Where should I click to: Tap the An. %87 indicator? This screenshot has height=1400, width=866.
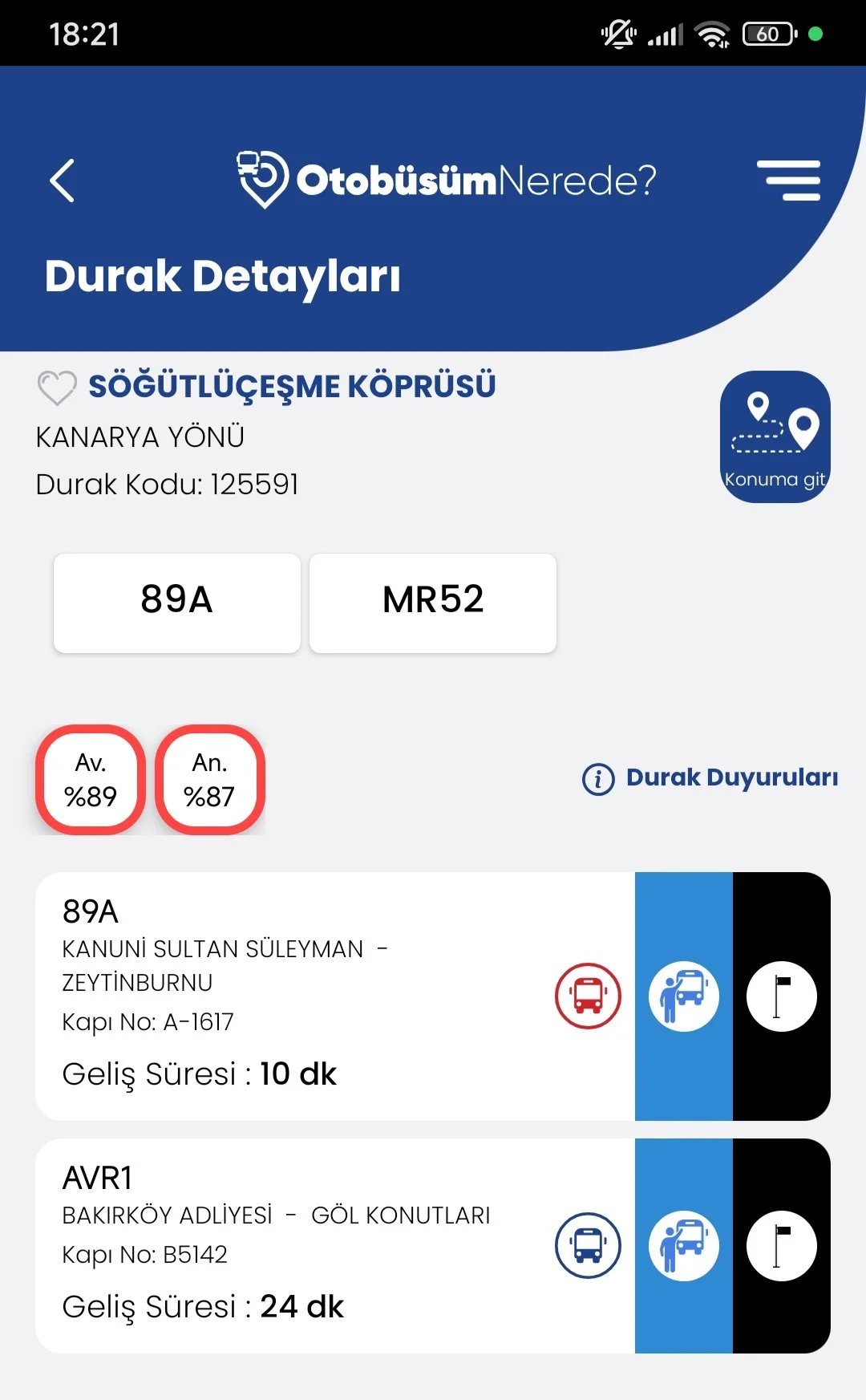click(x=209, y=780)
